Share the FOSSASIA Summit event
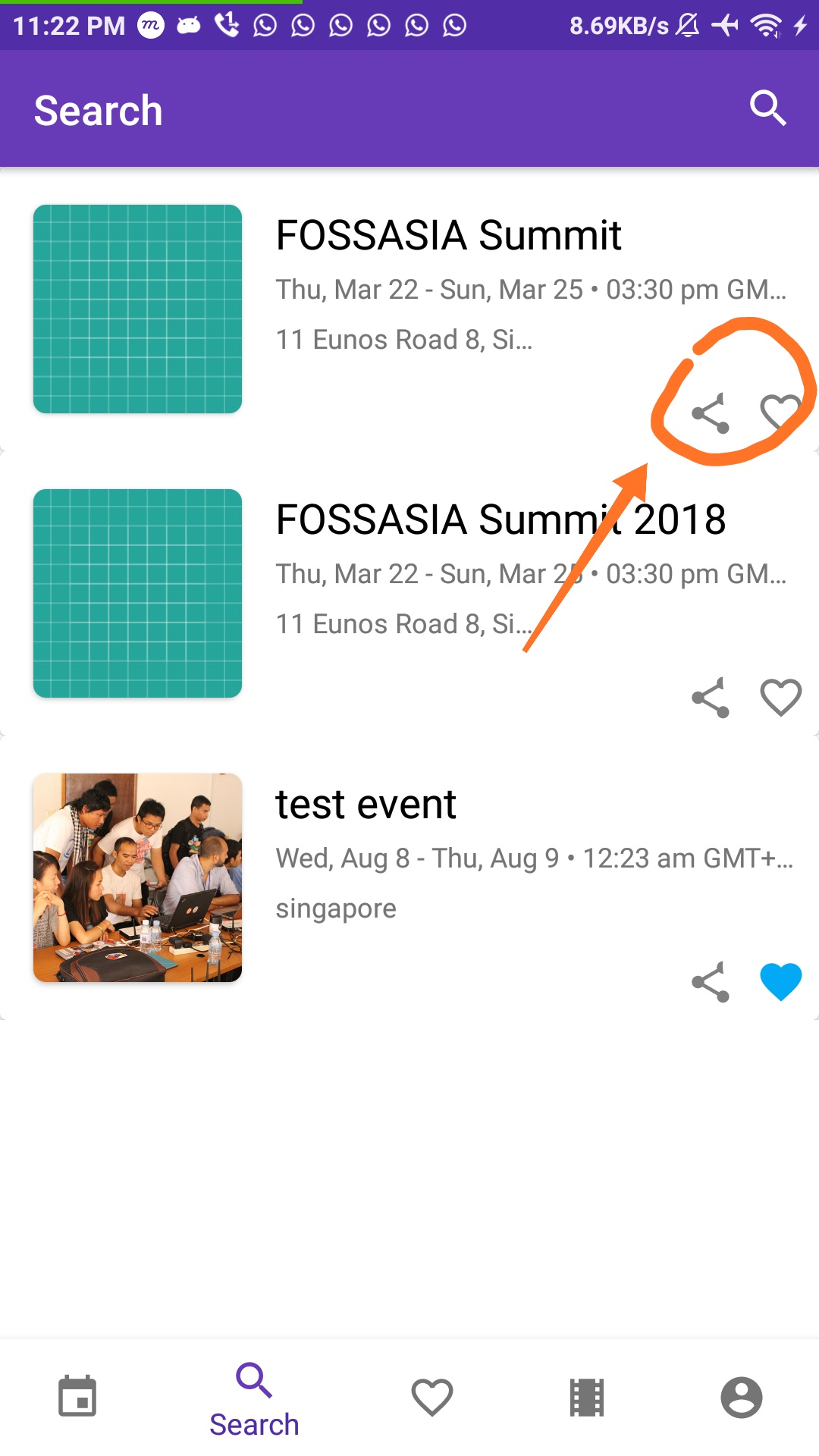The height and width of the screenshot is (1456, 819). (711, 413)
